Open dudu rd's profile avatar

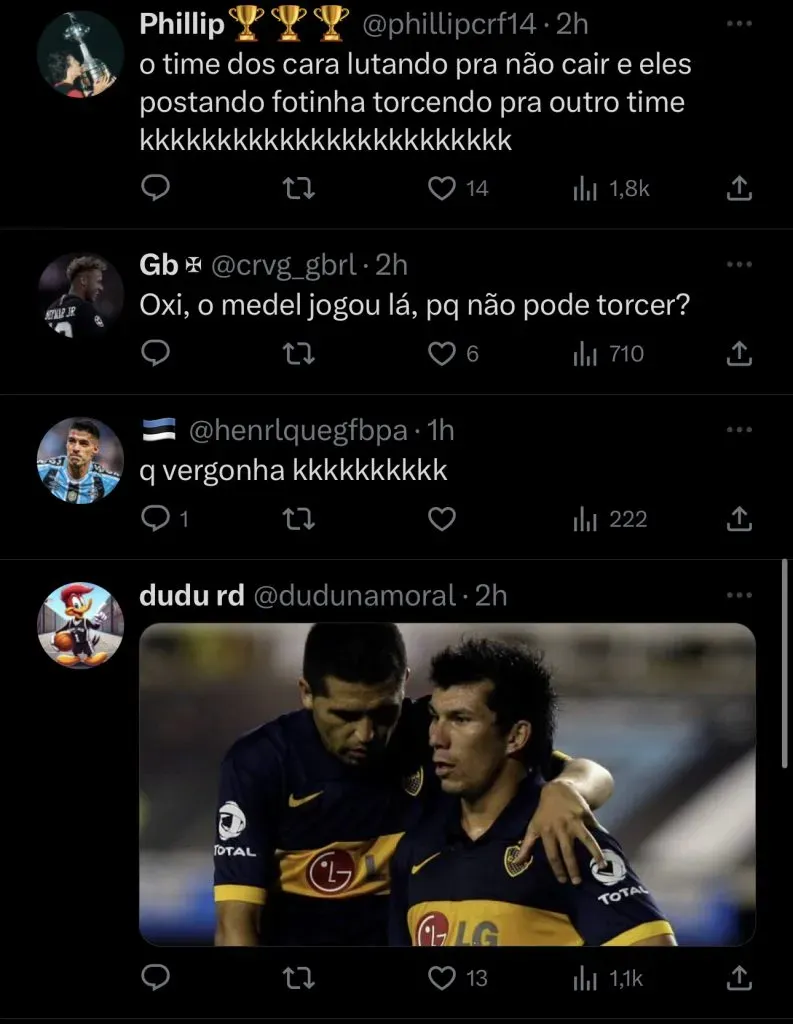click(x=80, y=625)
